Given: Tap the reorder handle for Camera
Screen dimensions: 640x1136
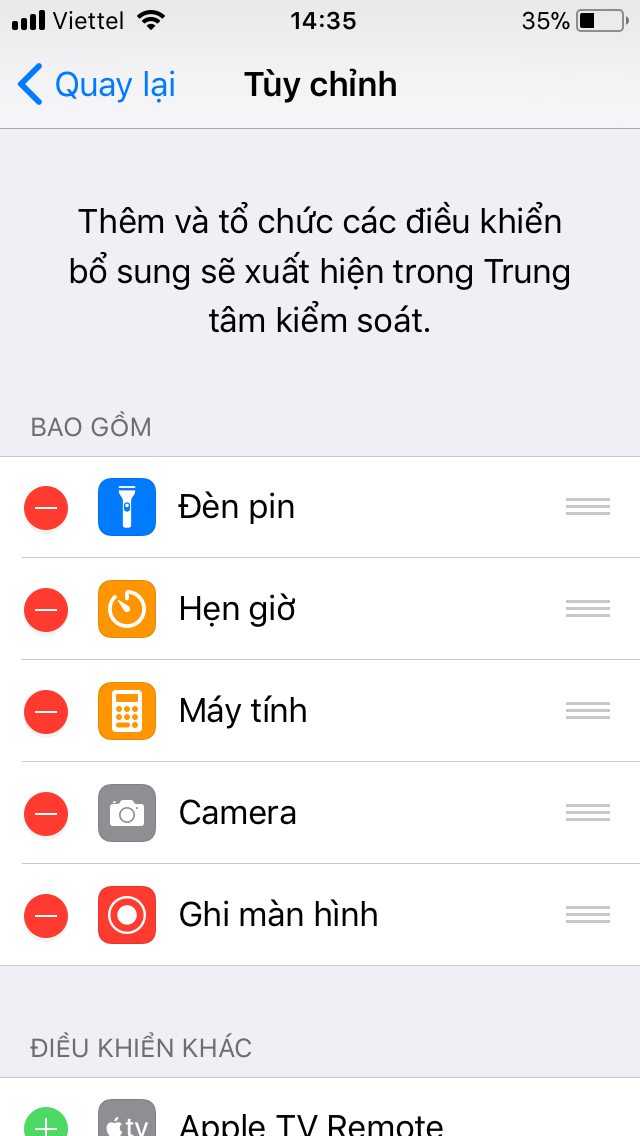Looking at the screenshot, I should point(588,814).
